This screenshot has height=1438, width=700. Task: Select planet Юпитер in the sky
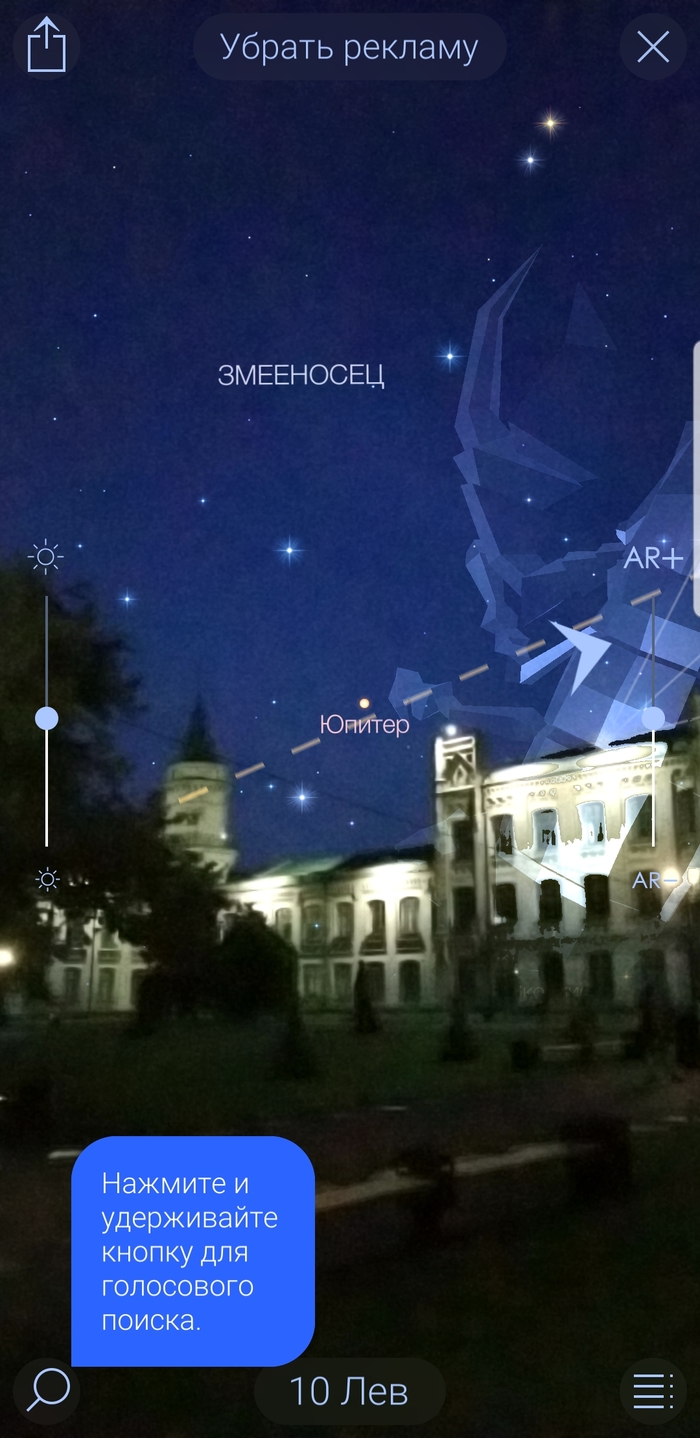[364, 704]
